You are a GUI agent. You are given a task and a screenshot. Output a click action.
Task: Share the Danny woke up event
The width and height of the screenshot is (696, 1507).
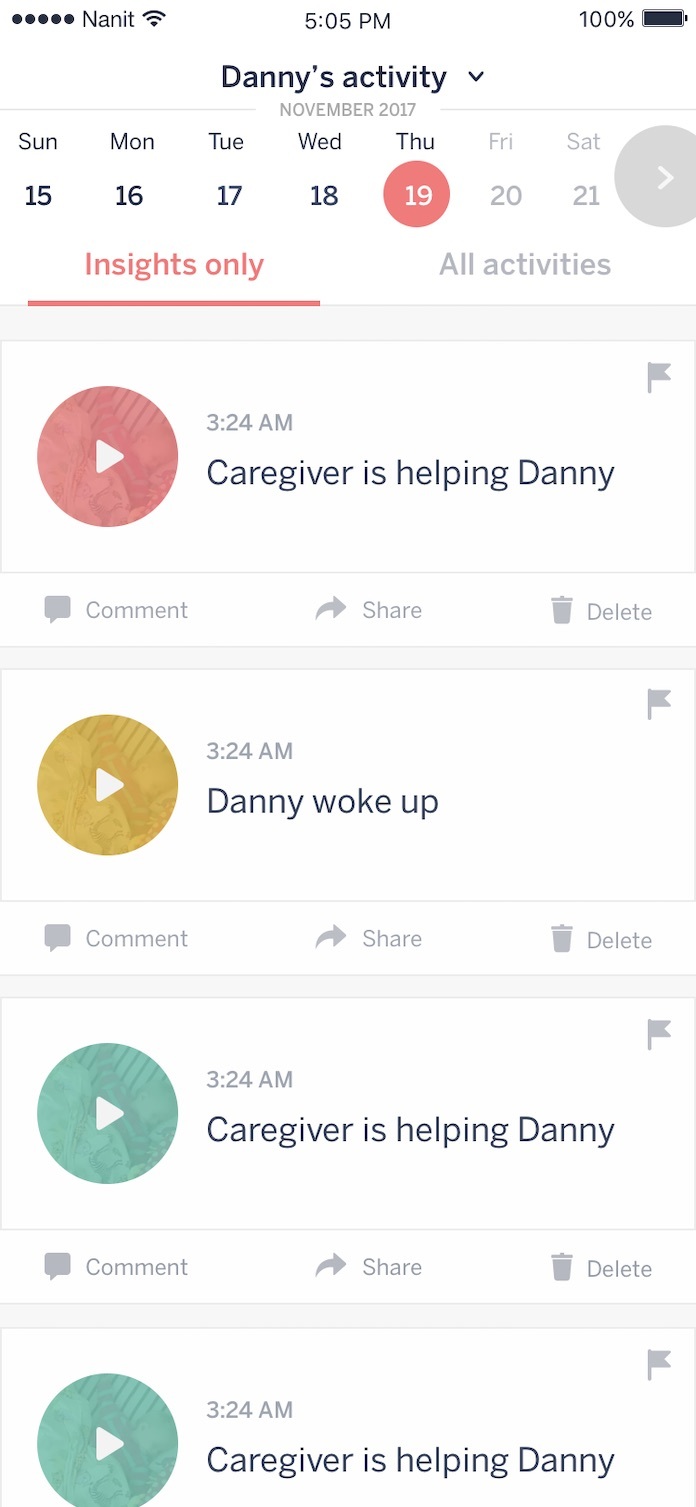point(369,938)
